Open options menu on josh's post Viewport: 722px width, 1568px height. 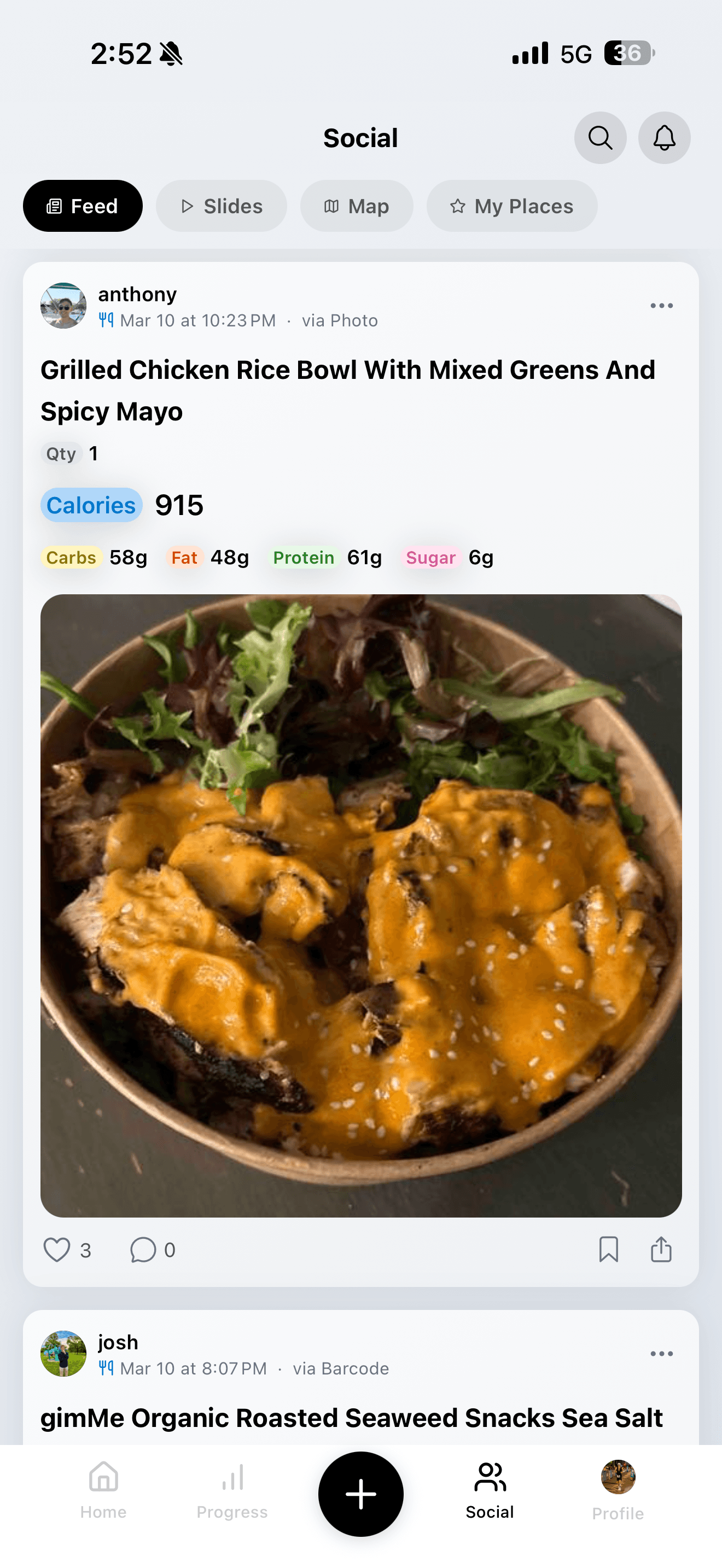(661, 1354)
